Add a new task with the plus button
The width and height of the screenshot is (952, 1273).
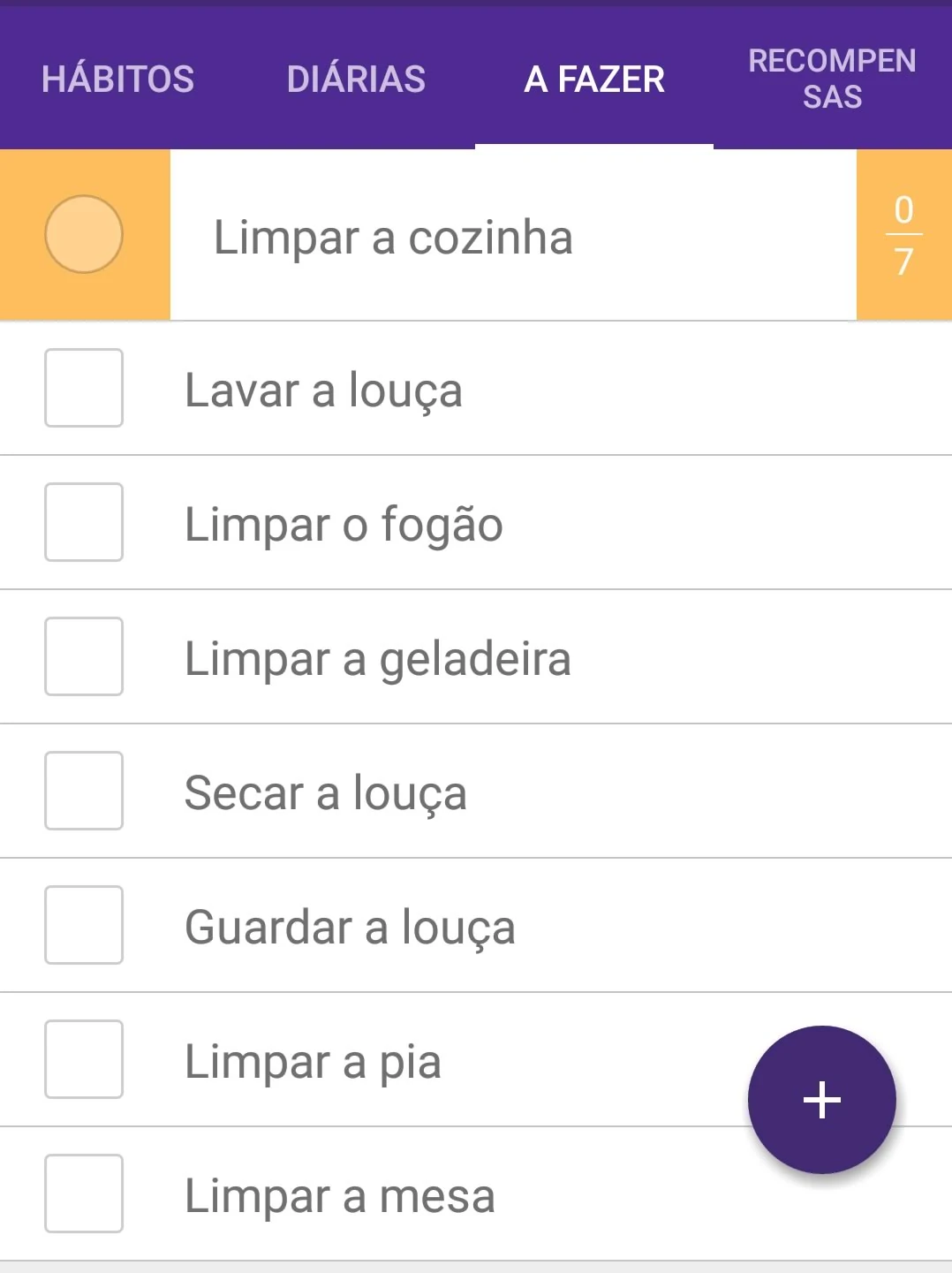point(821,1100)
